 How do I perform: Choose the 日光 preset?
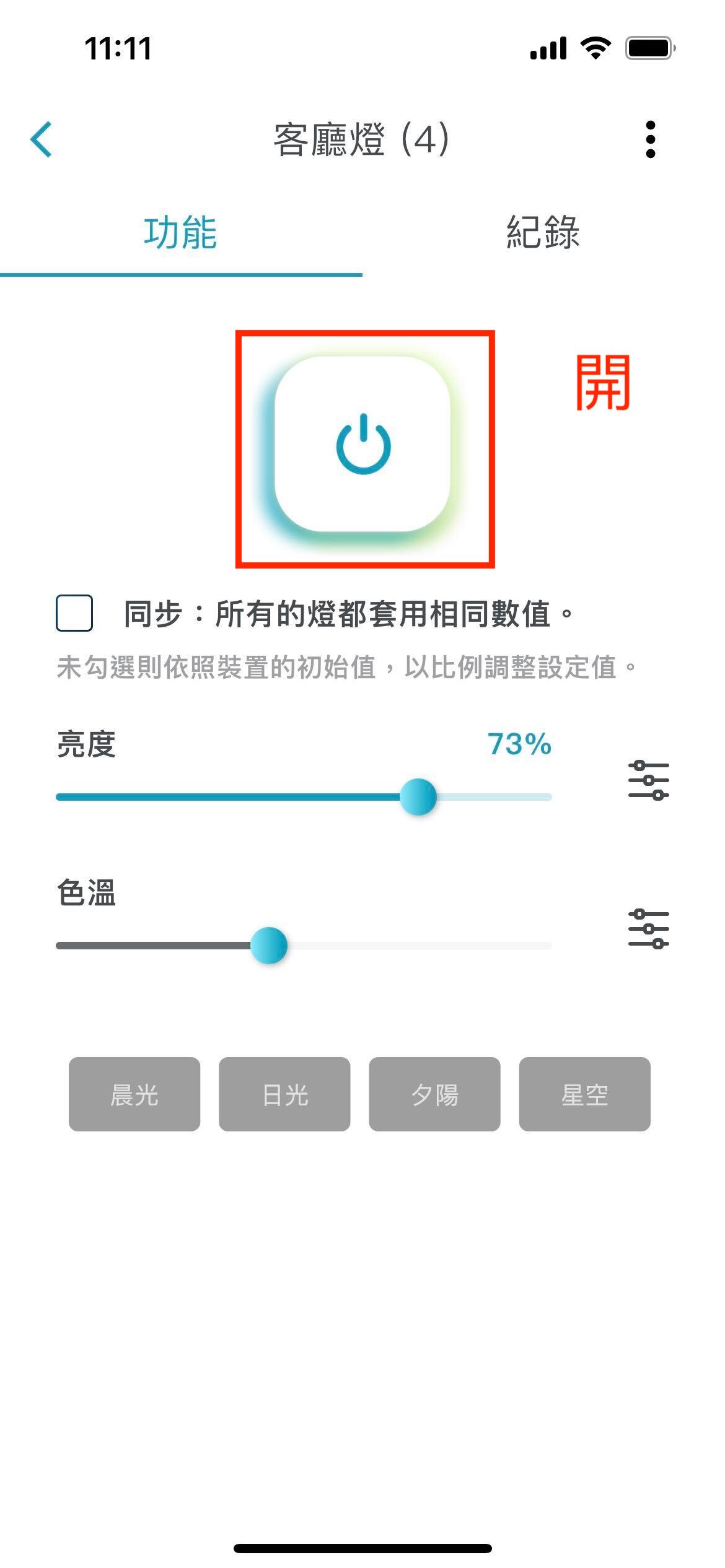[x=284, y=1094]
